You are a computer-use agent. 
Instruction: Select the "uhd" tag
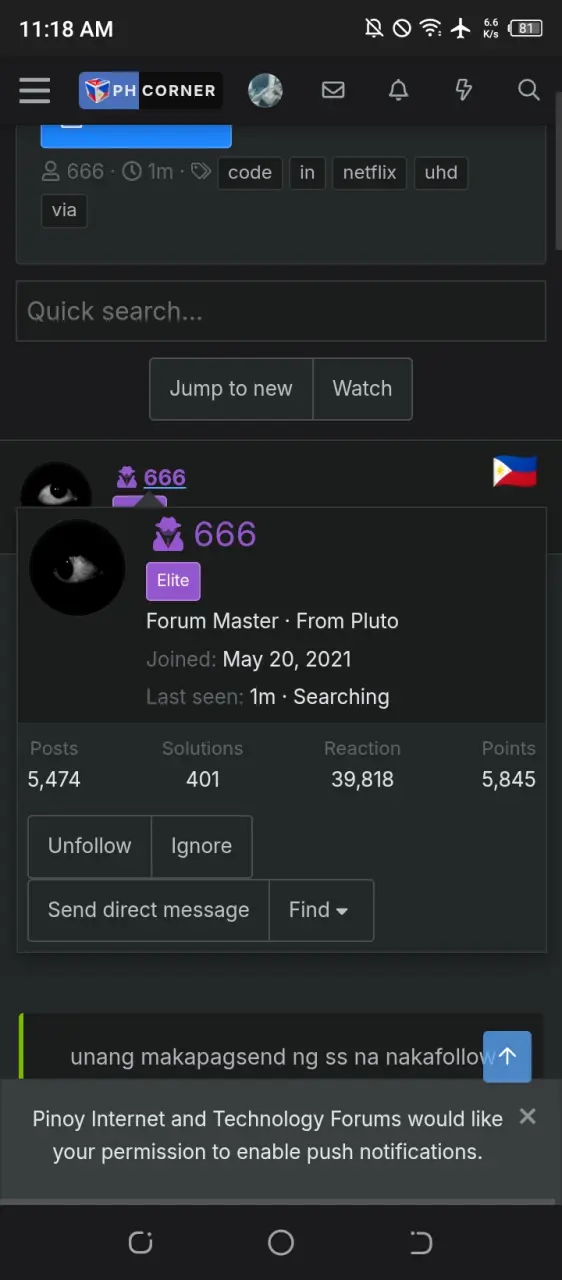click(x=441, y=172)
